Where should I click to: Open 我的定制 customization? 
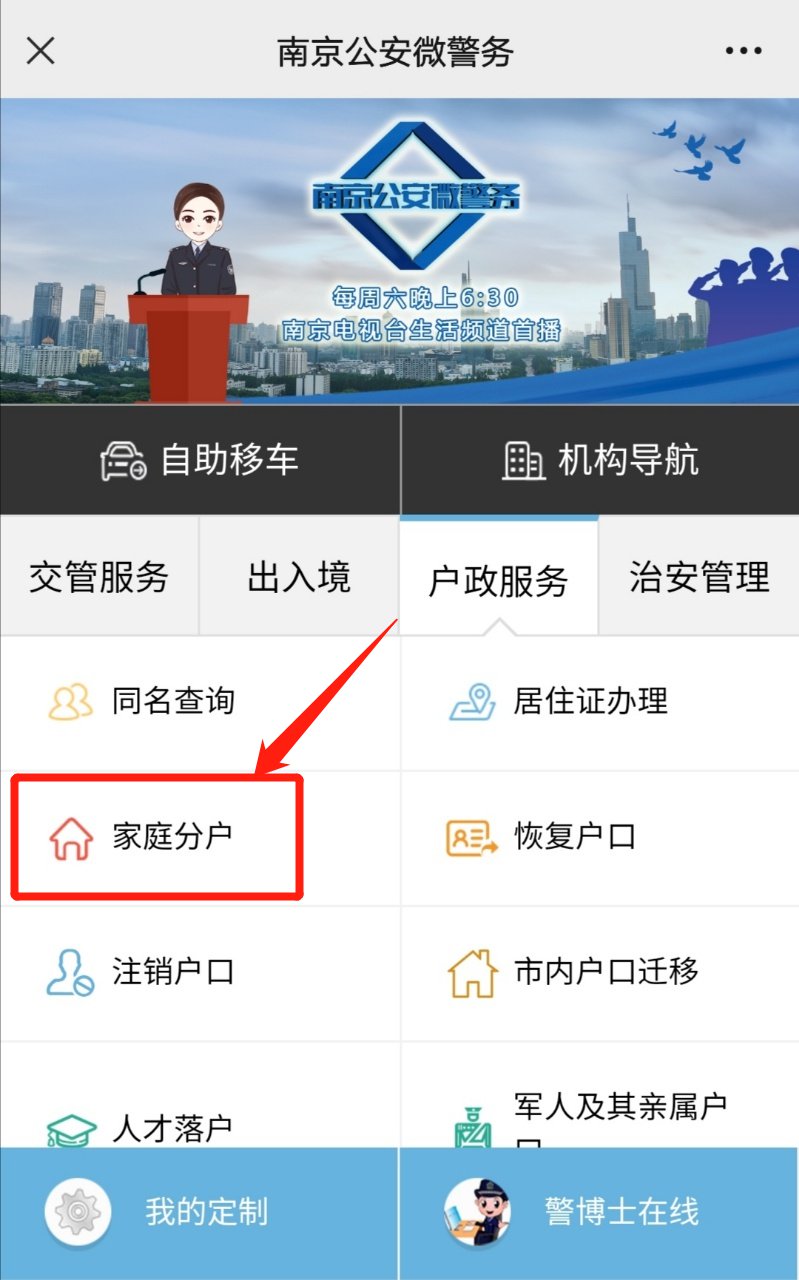198,1212
